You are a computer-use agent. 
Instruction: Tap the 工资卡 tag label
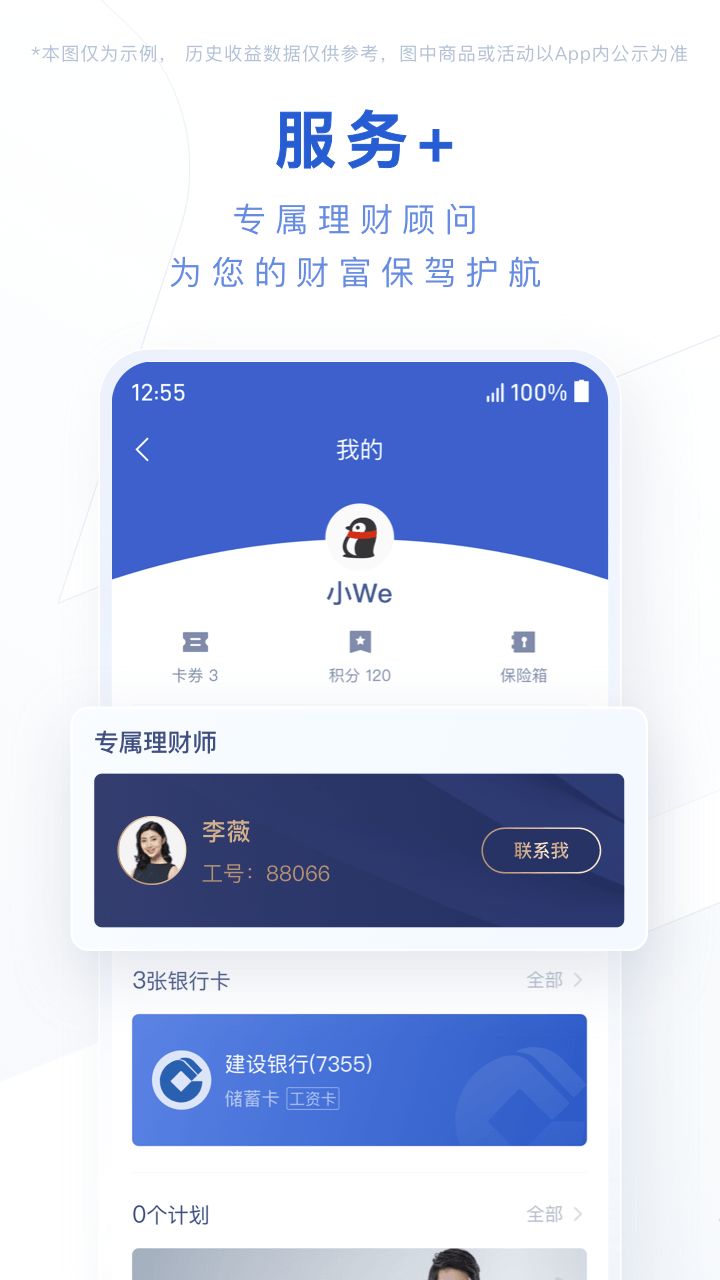313,1098
